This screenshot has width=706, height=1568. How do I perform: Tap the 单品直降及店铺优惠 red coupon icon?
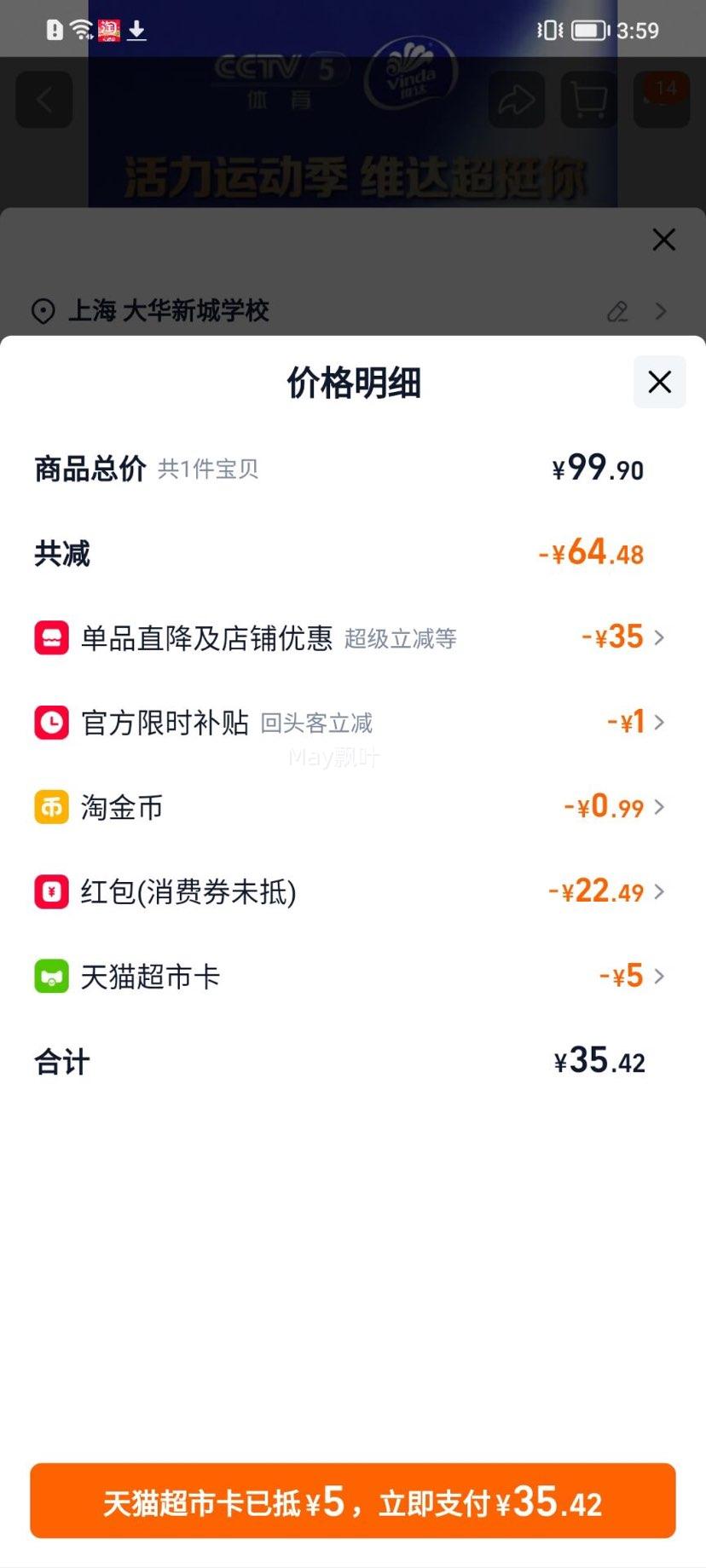tap(51, 637)
